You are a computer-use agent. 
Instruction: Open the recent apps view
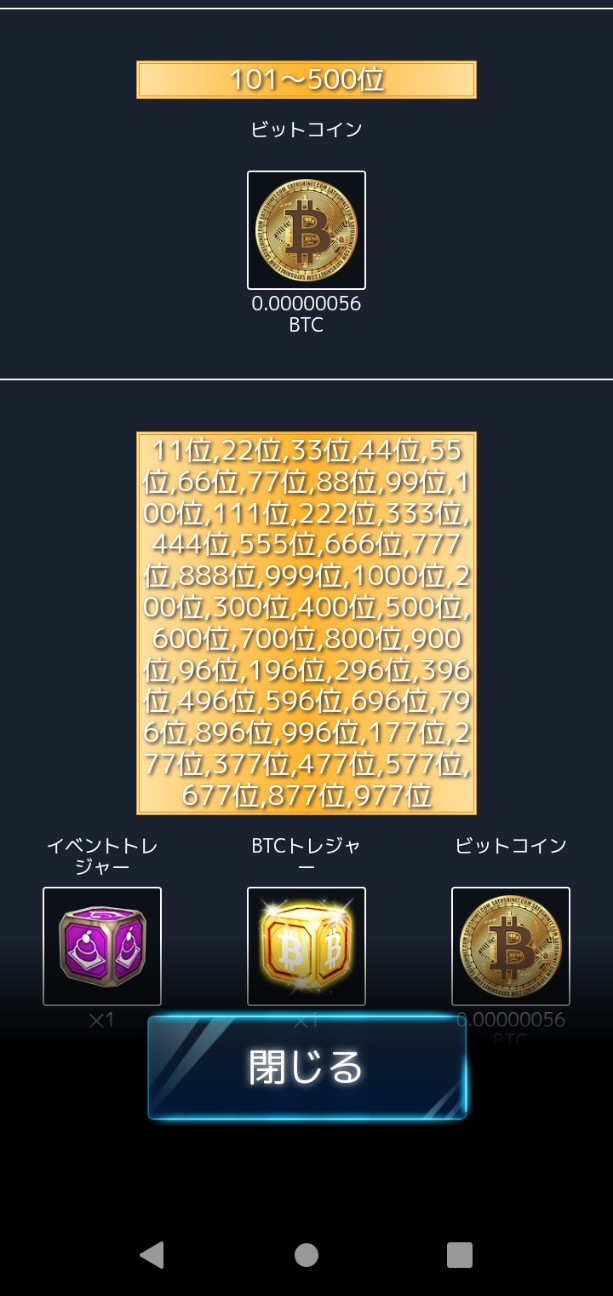(459, 1255)
